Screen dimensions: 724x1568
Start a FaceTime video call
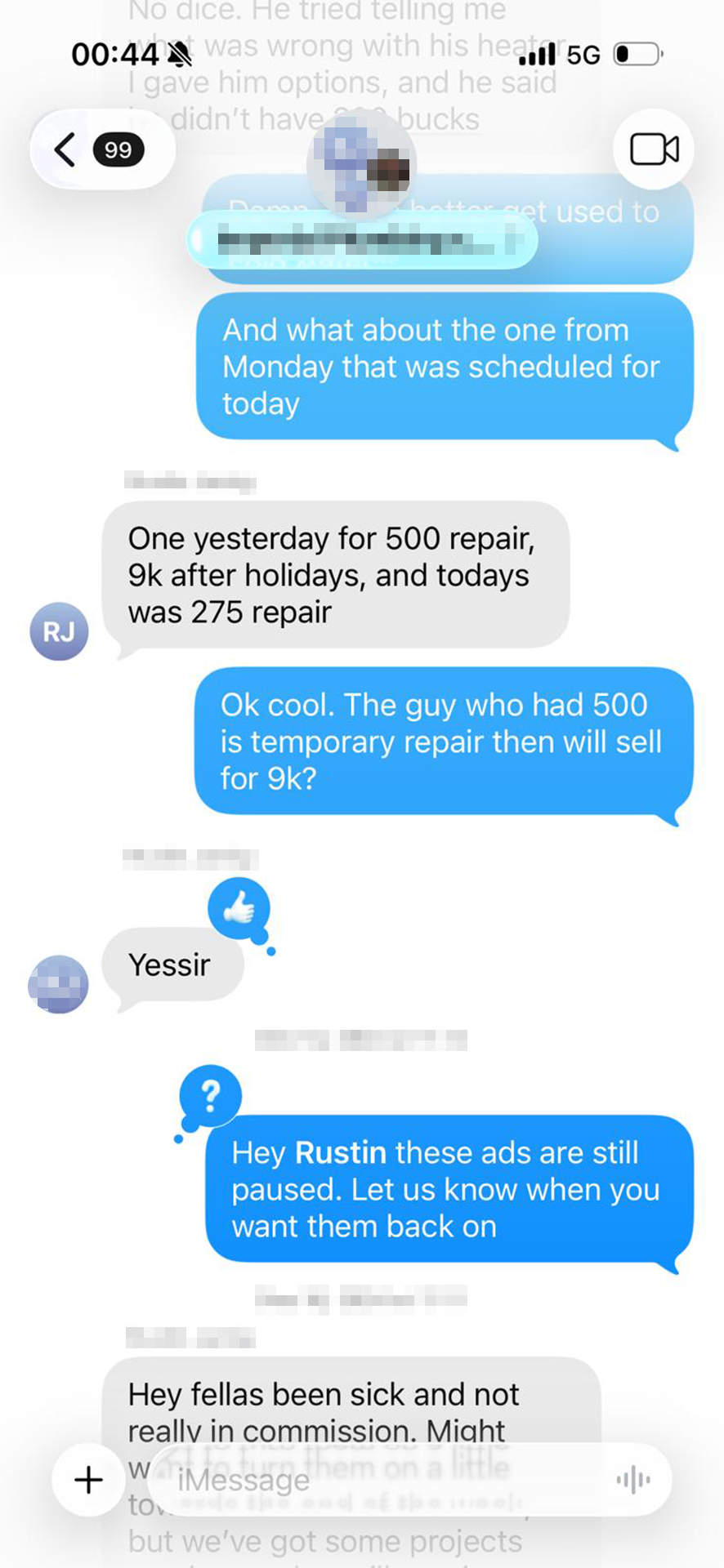coord(653,149)
